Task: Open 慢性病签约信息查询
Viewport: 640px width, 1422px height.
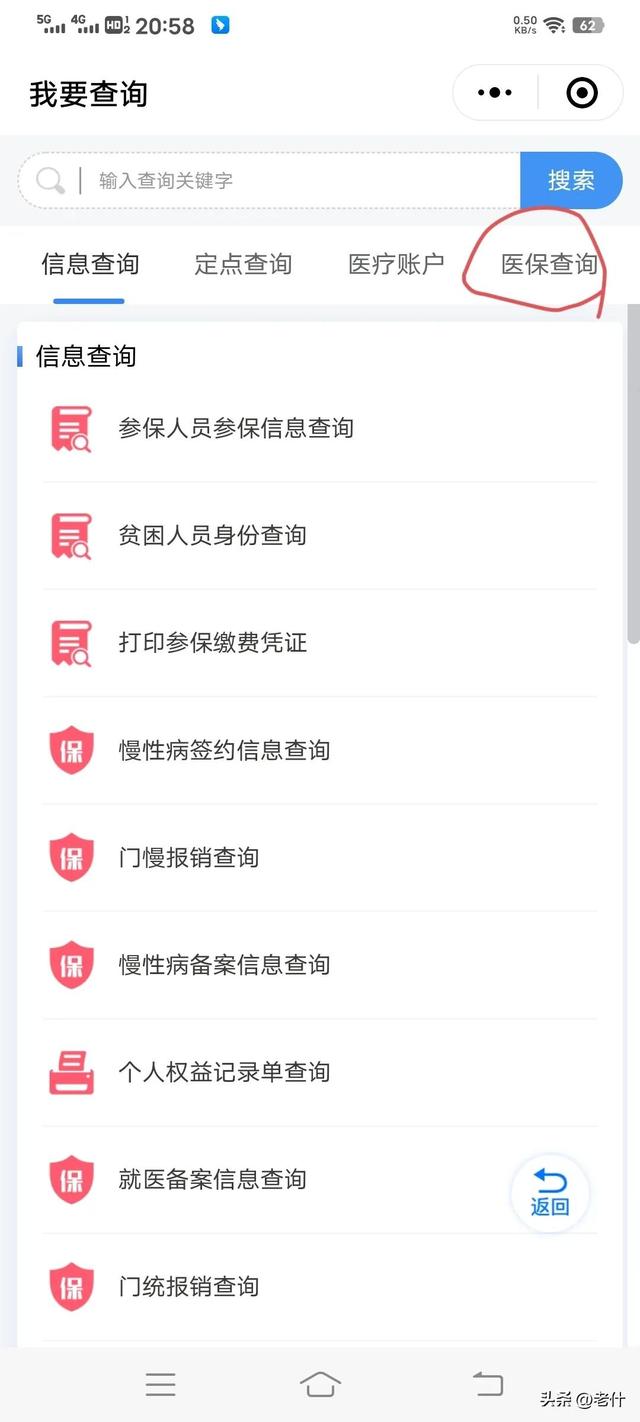Action: click(x=224, y=750)
